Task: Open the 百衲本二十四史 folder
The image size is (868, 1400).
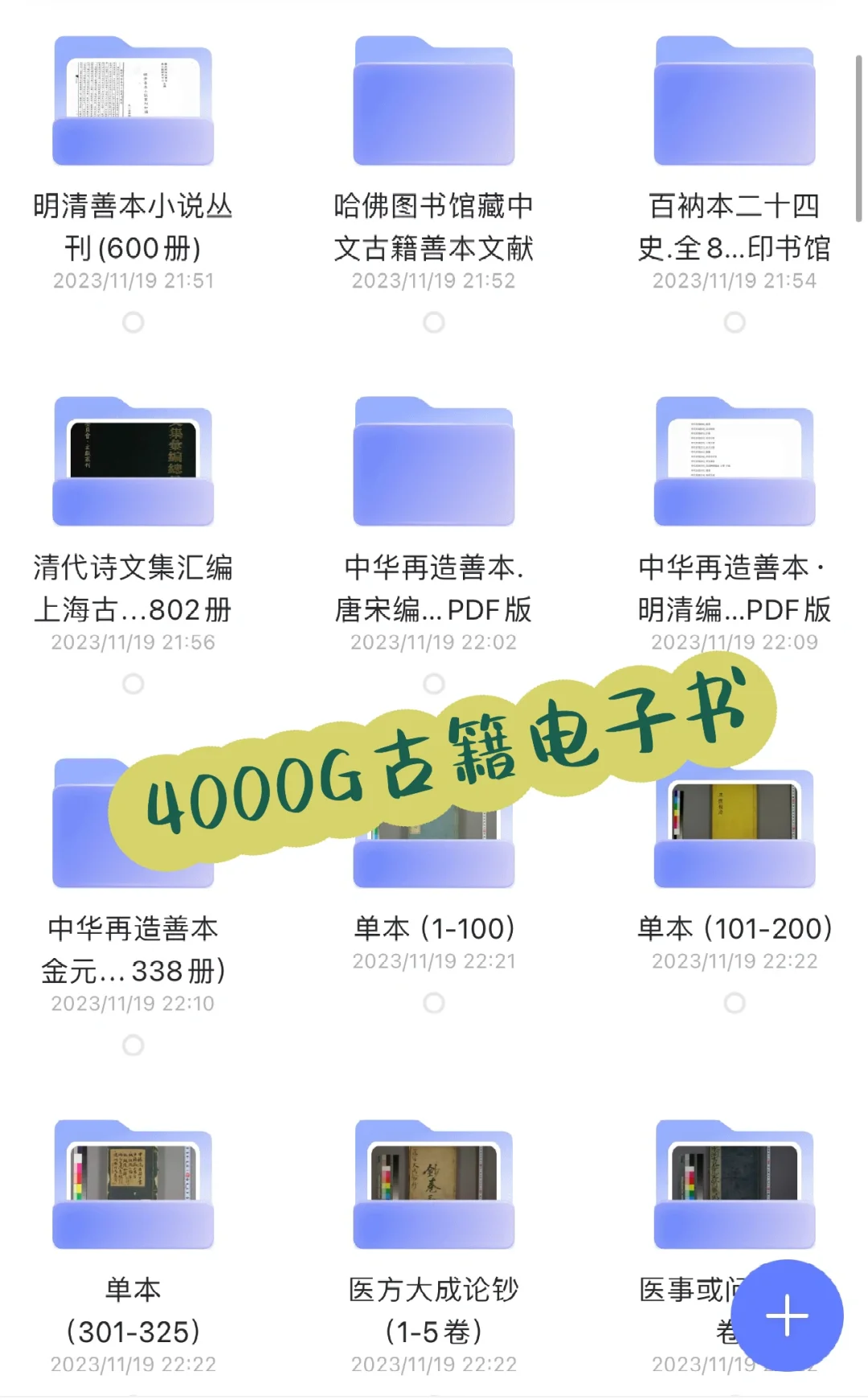Action: (x=735, y=101)
